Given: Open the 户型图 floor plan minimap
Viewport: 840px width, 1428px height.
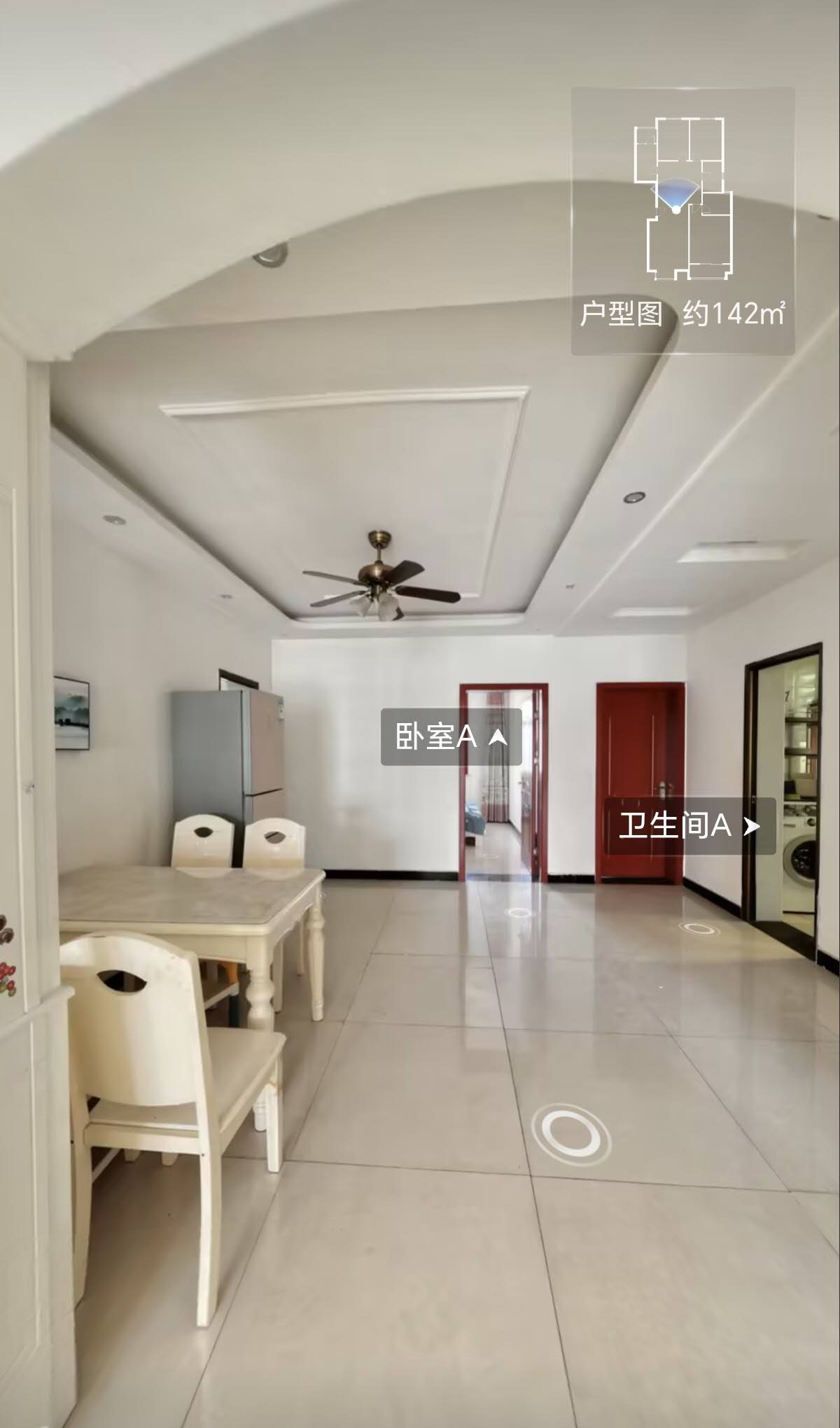Looking at the screenshot, I should tap(682, 220).
